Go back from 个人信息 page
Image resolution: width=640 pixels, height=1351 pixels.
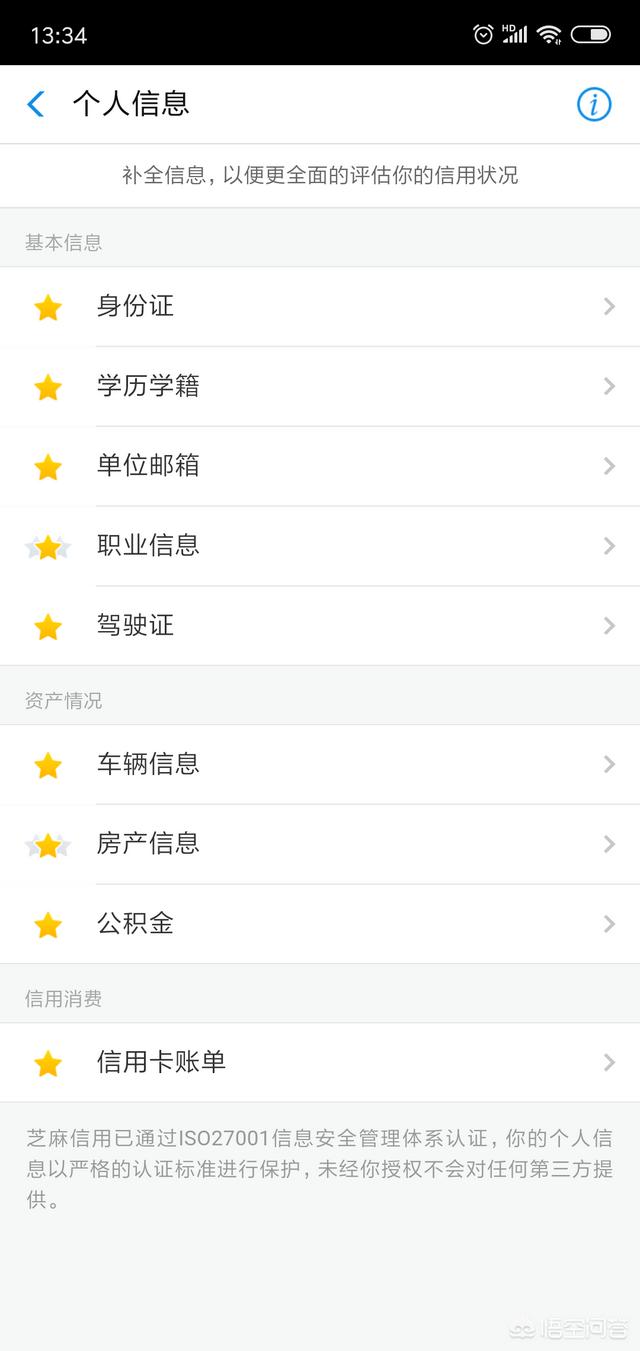click(x=36, y=104)
